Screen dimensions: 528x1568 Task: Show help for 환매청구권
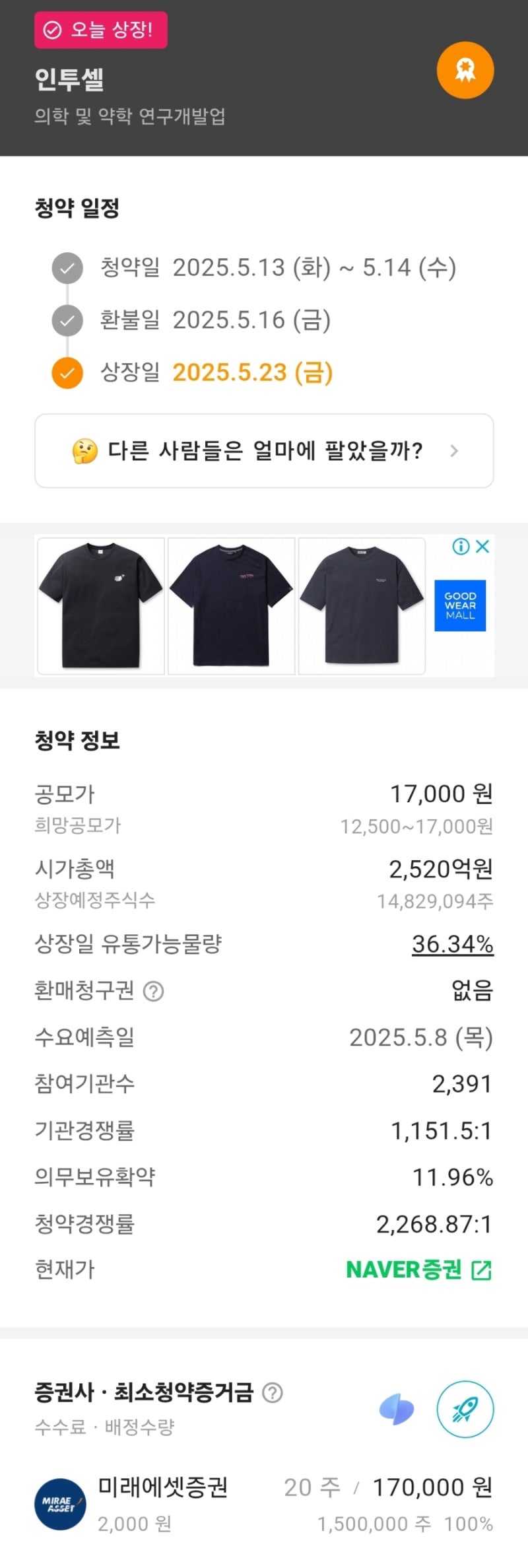coord(154,991)
